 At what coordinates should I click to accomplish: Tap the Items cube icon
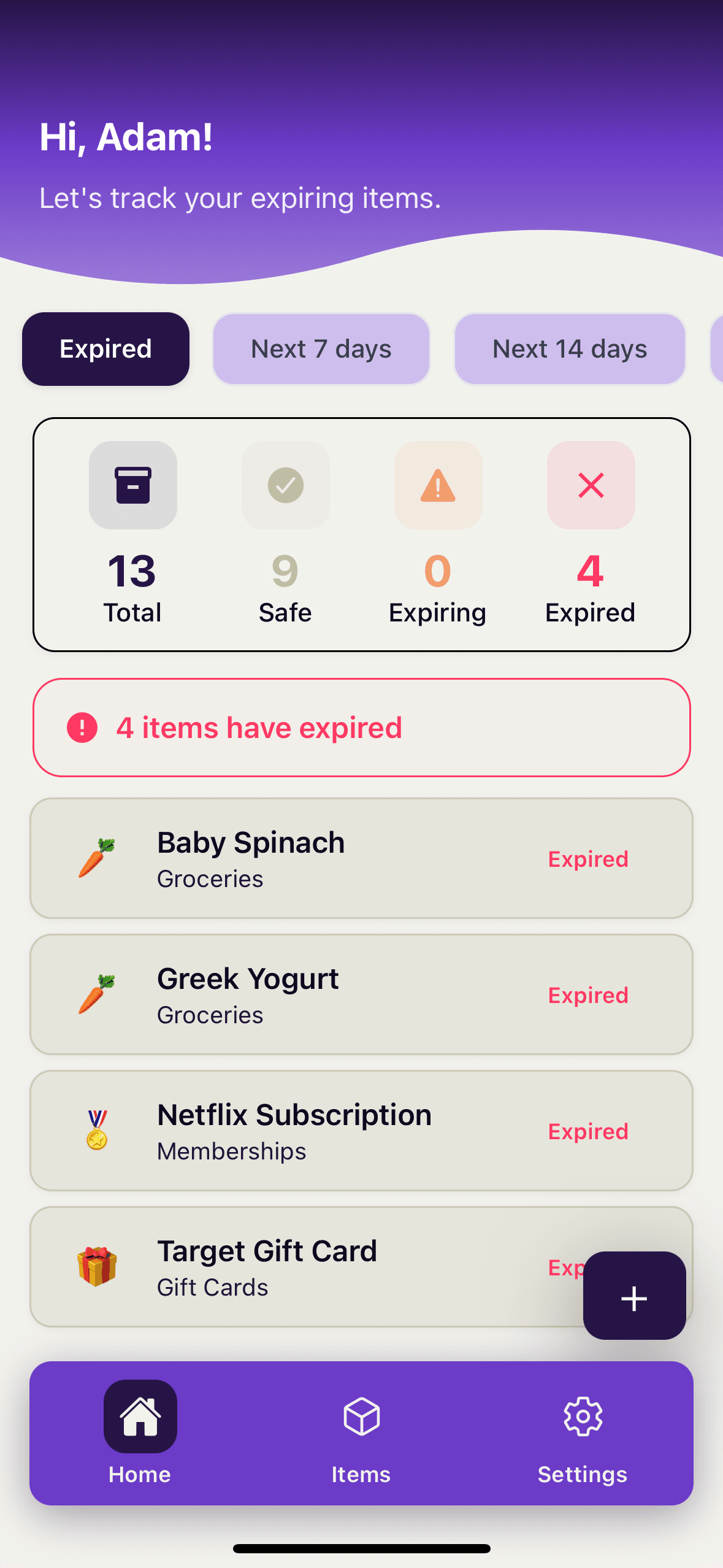click(x=361, y=1417)
